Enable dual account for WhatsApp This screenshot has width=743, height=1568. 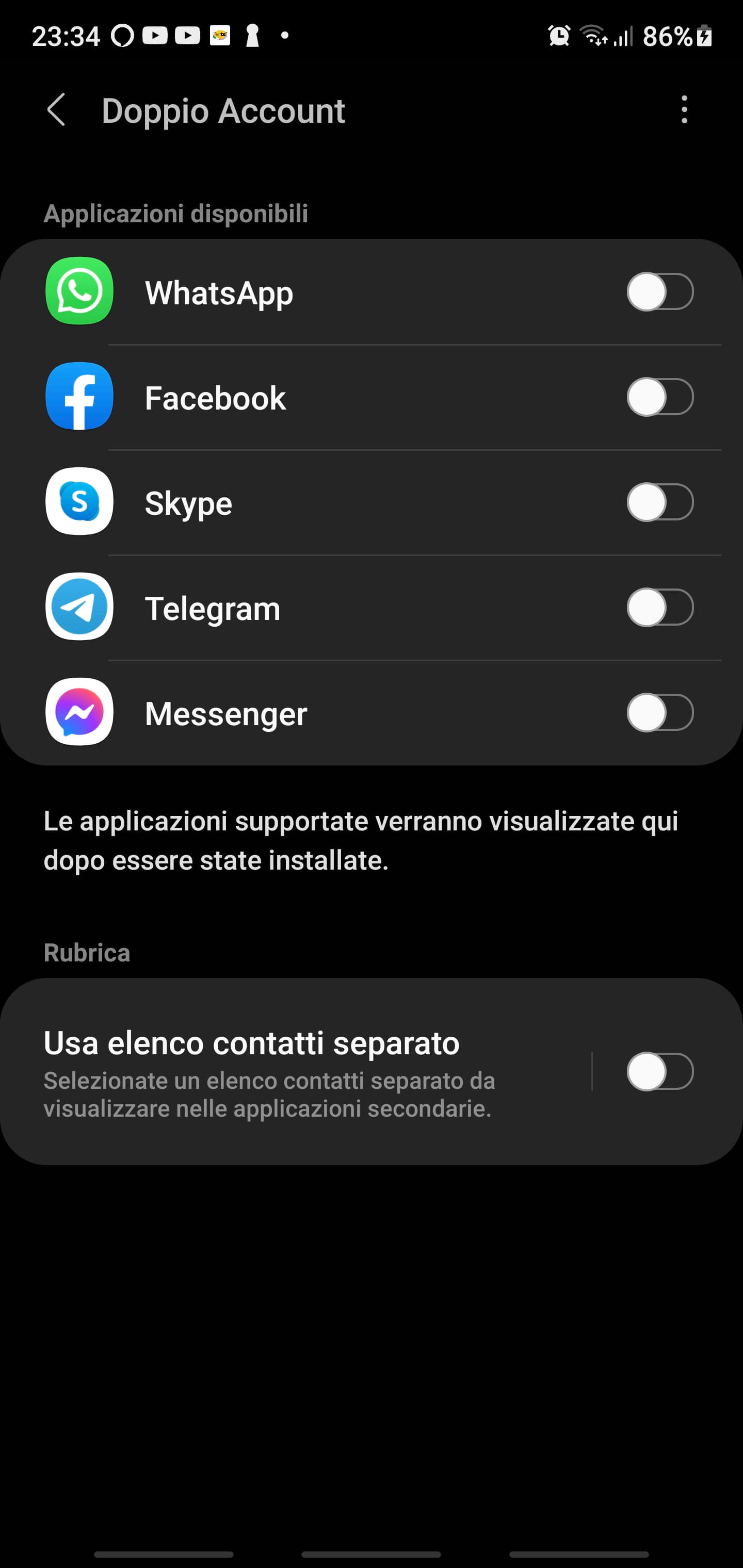point(659,292)
